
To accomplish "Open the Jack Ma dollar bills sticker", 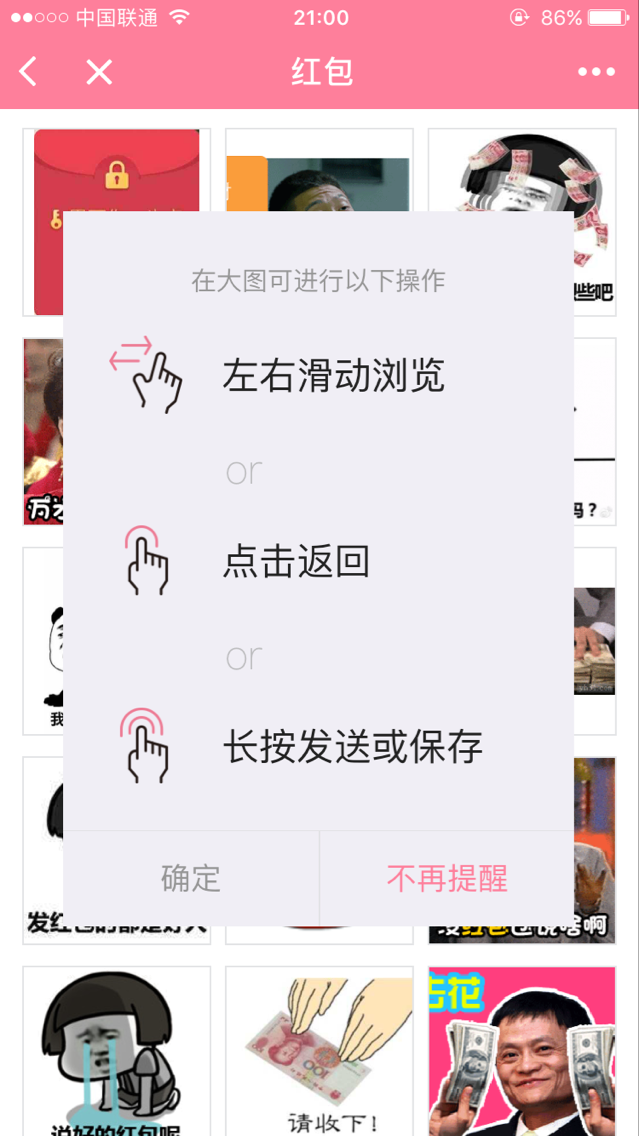I will pyautogui.click(x=522, y=1050).
